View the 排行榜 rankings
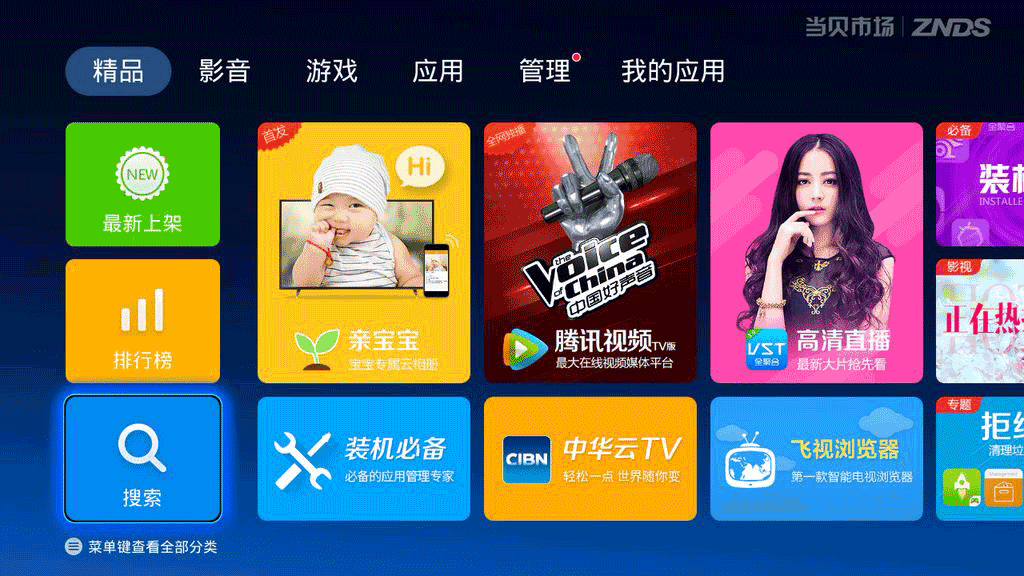 click(143, 321)
